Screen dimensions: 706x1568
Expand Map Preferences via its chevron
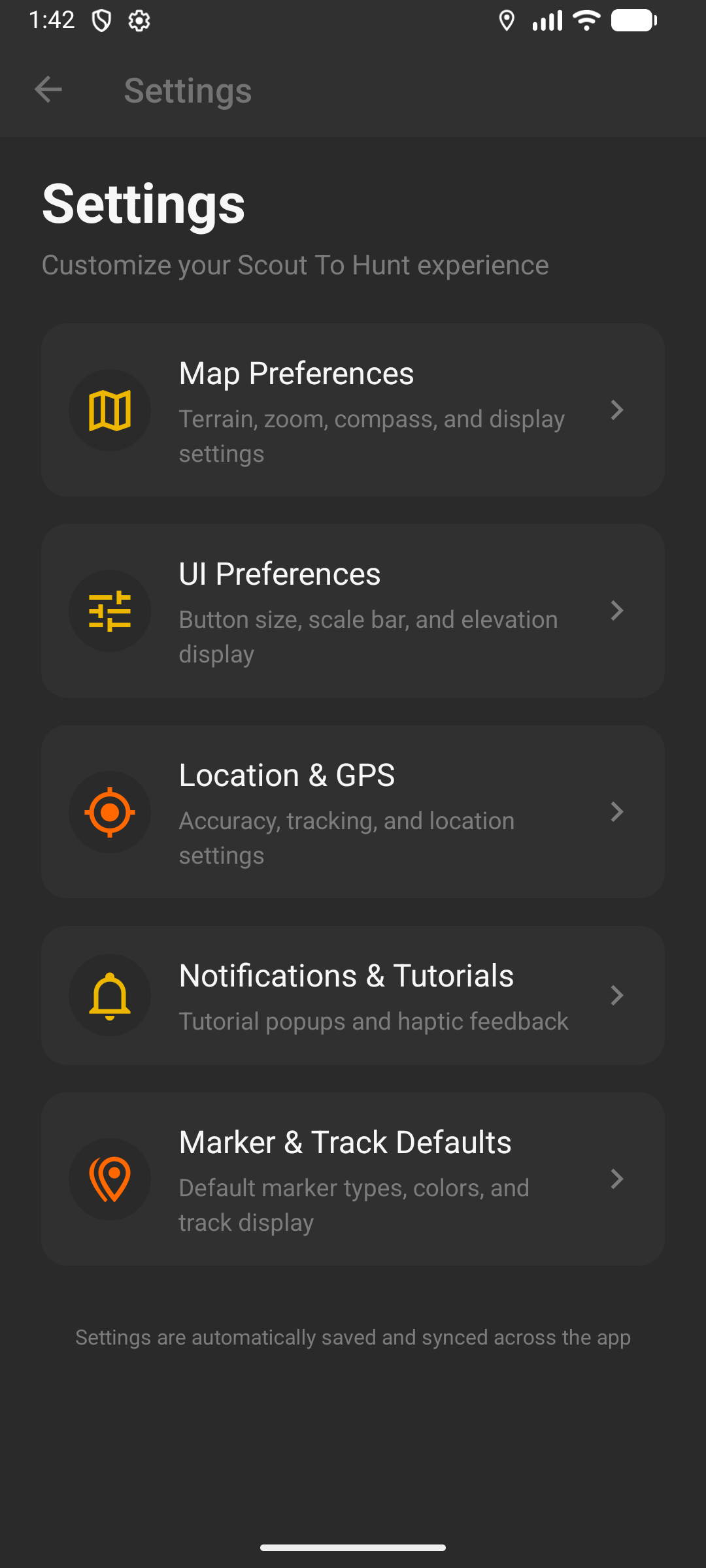coord(616,410)
